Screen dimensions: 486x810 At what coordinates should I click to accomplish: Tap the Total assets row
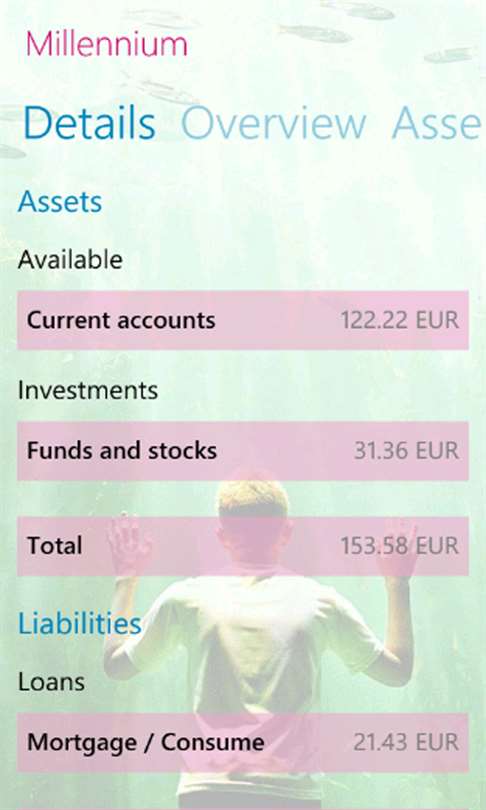[x=243, y=546]
